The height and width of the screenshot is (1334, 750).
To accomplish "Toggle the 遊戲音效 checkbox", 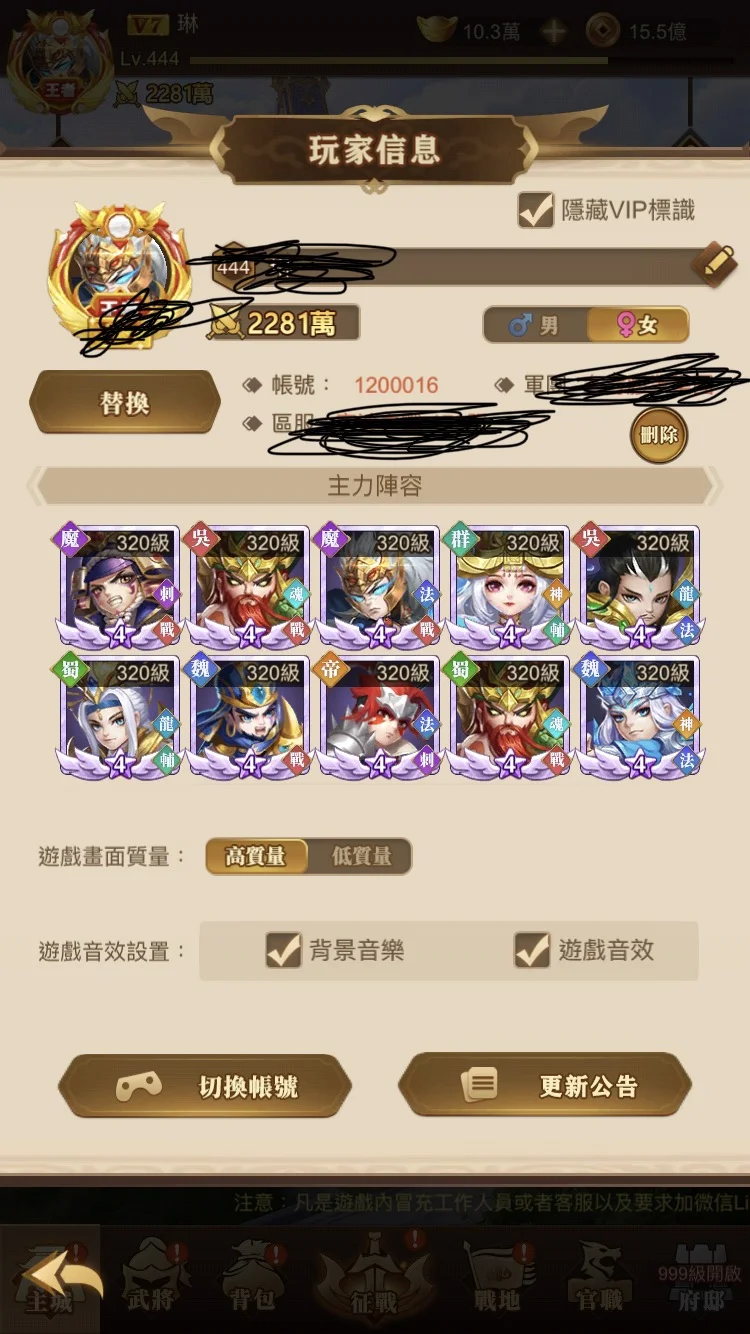I will click(x=532, y=950).
